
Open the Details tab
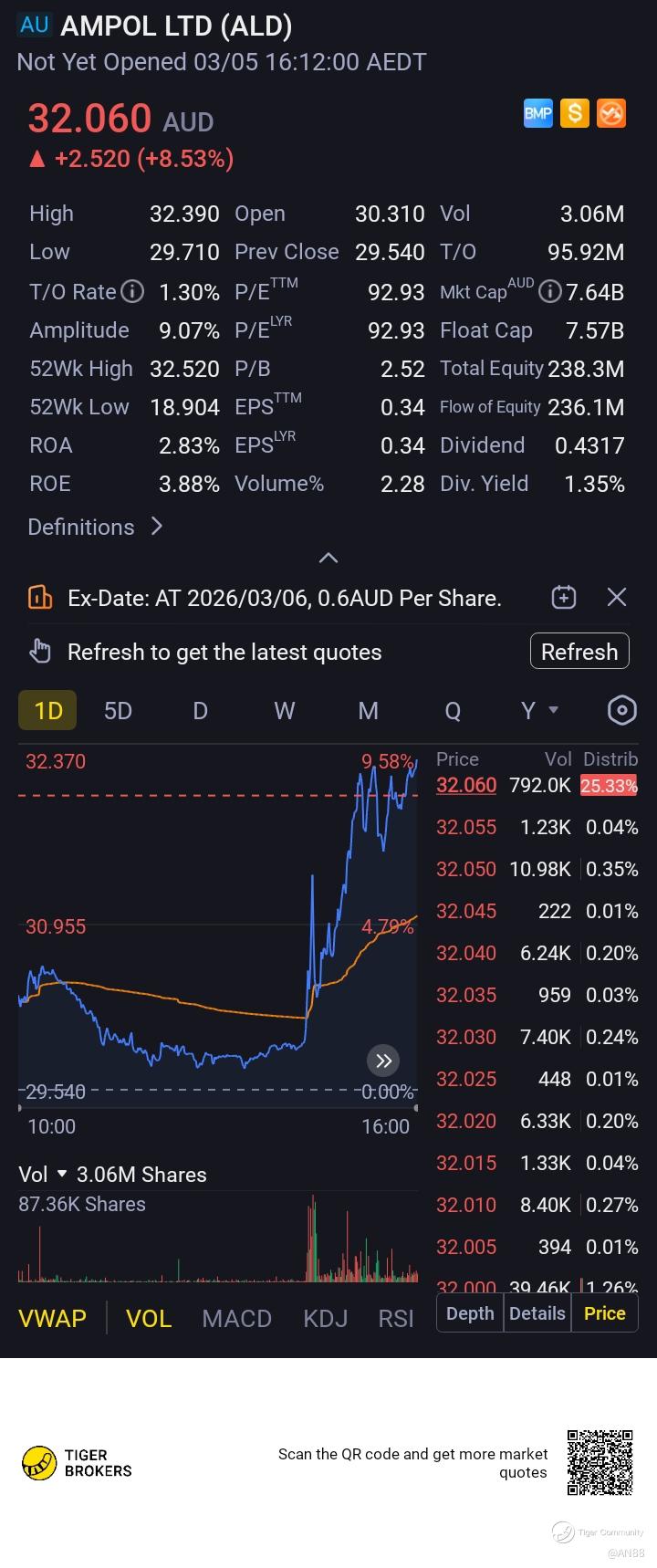(x=537, y=1313)
